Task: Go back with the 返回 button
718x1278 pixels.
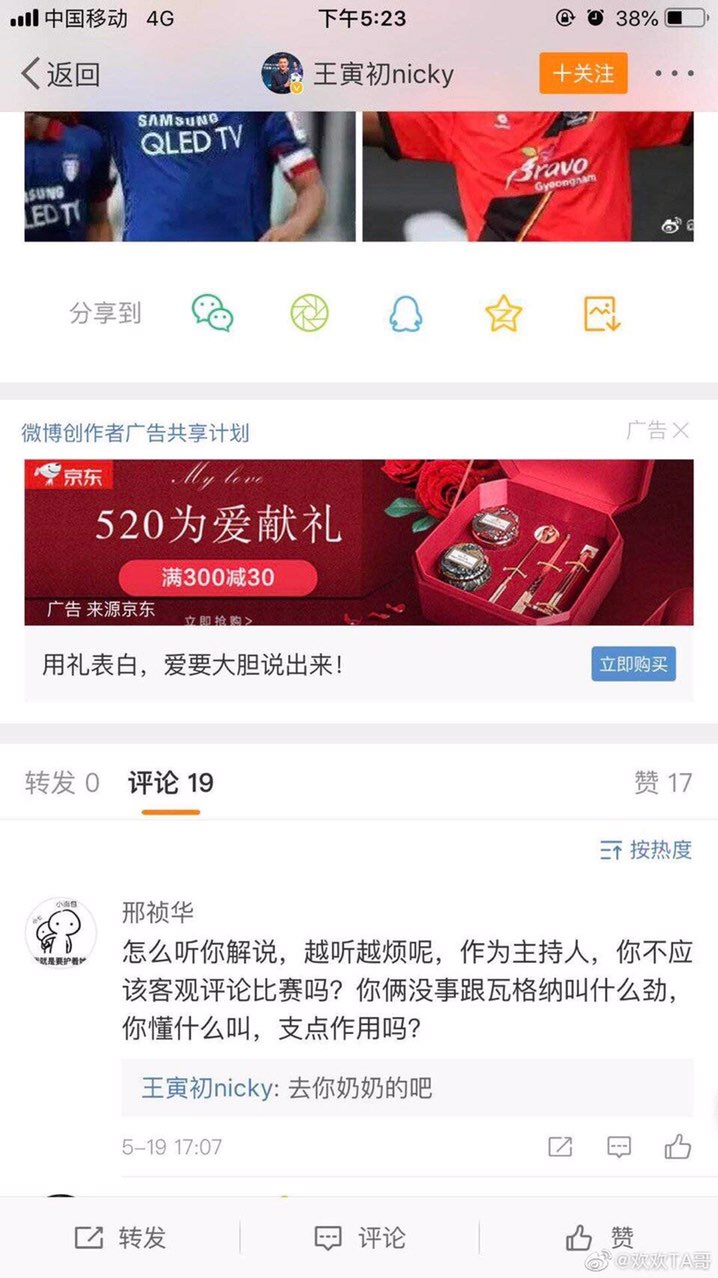Action: pos(60,74)
